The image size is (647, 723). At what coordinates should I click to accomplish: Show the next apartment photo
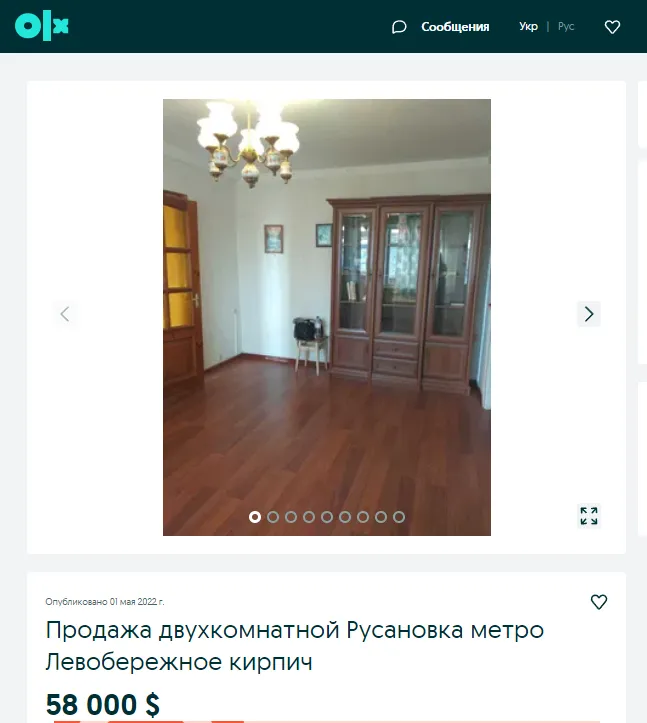(588, 314)
